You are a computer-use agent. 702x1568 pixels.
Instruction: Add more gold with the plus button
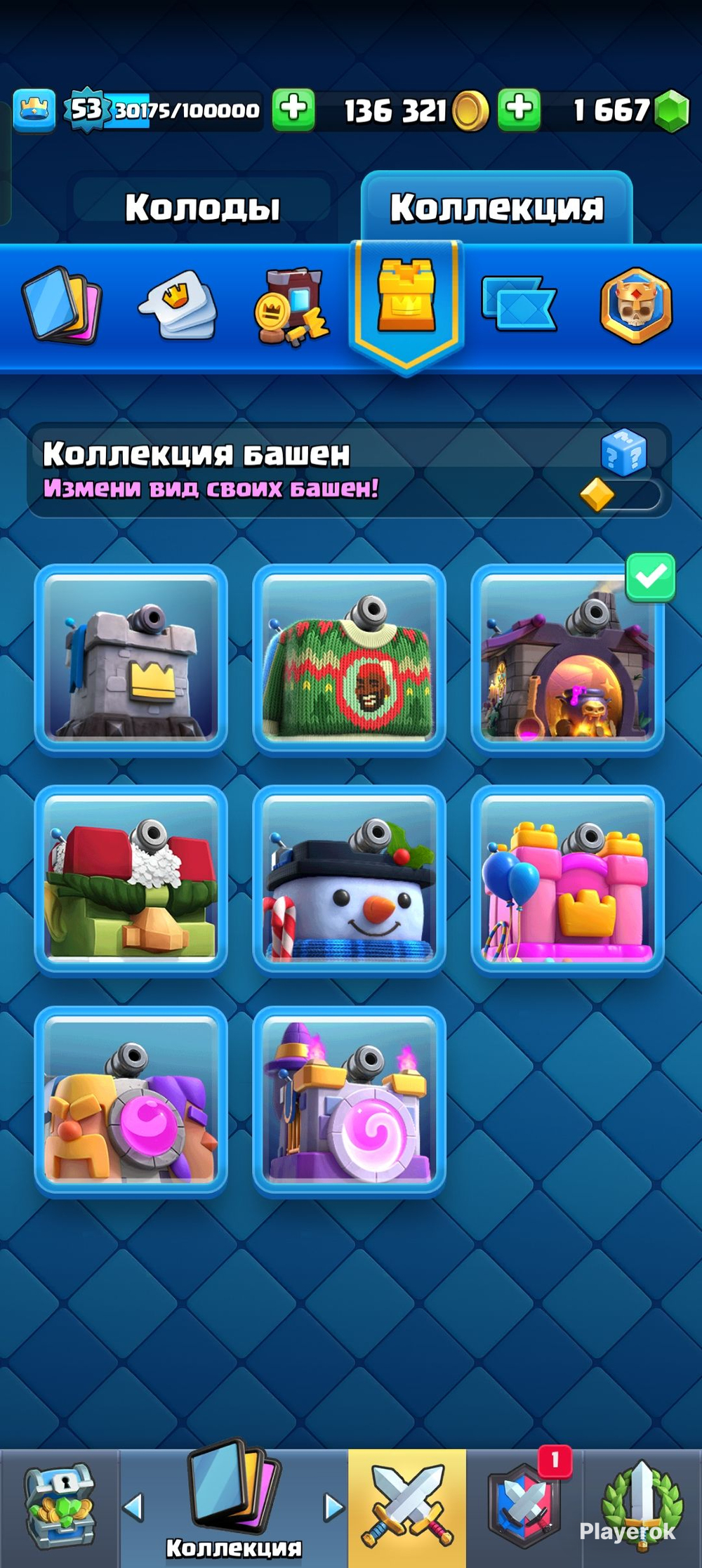point(293,110)
